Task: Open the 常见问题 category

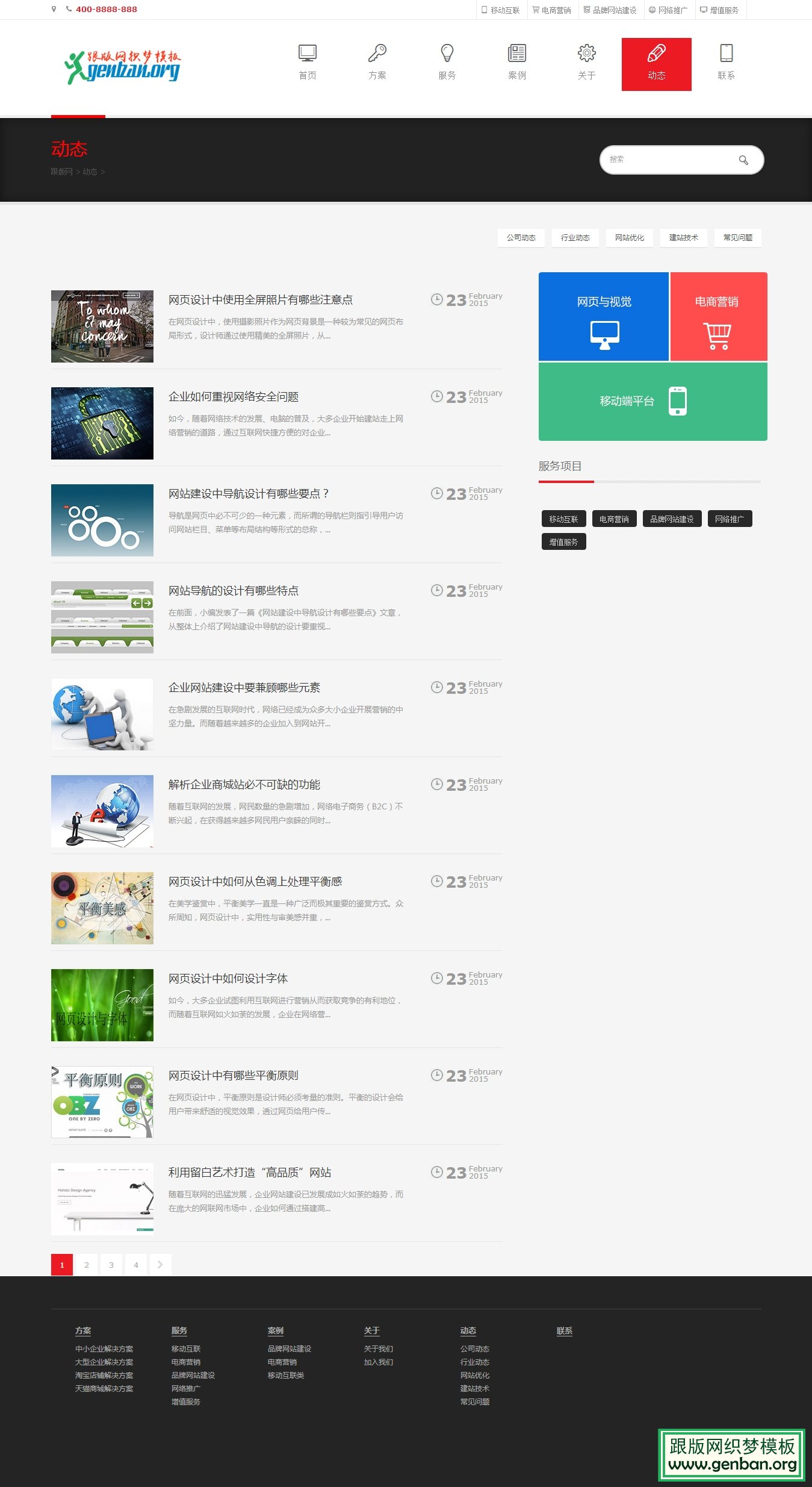Action: click(x=737, y=238)
